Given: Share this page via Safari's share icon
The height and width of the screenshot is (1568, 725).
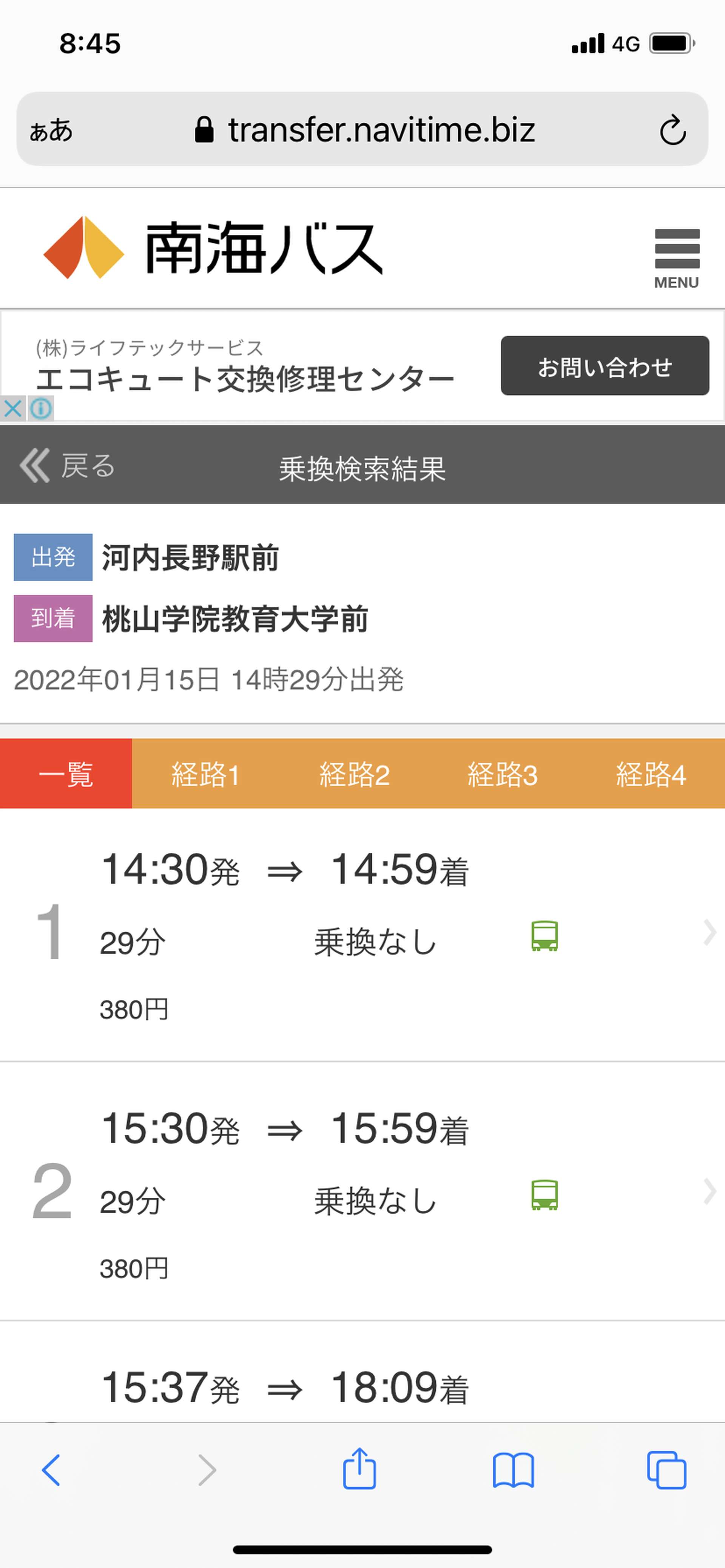Looking at the screenshot, I should pos(359,1468).
